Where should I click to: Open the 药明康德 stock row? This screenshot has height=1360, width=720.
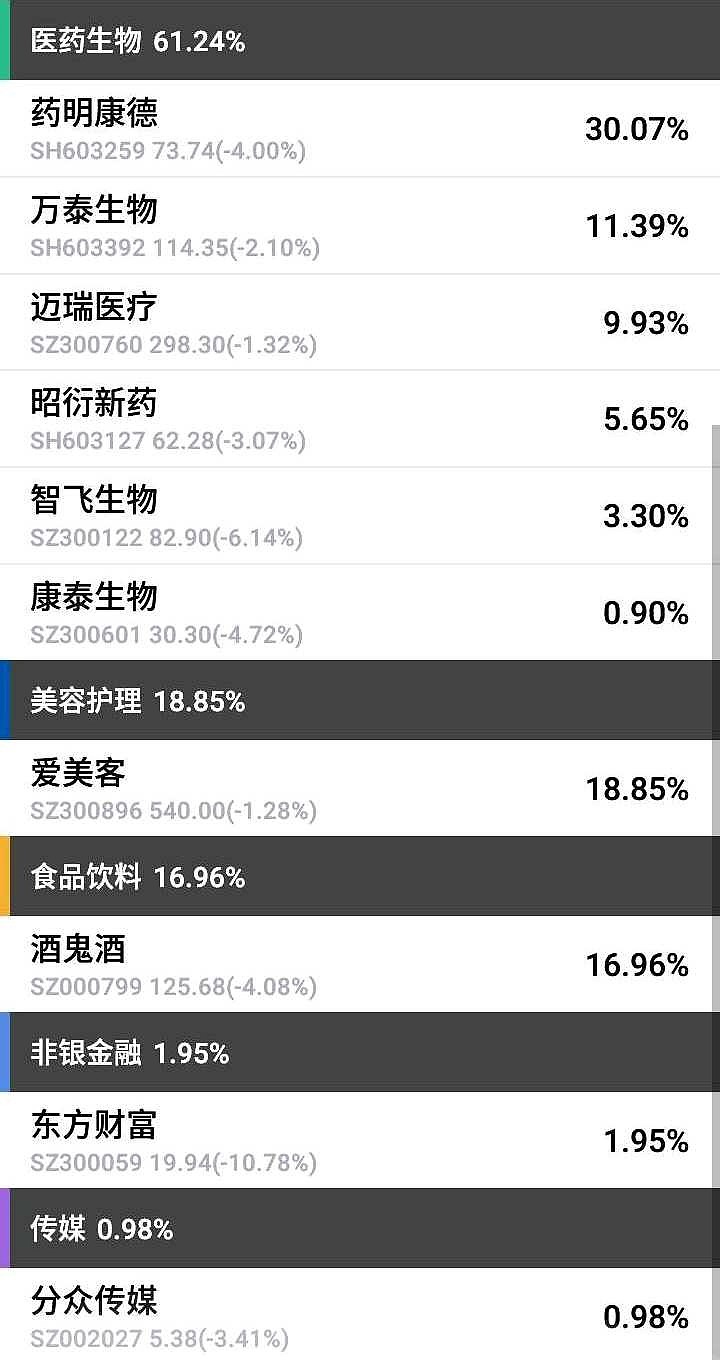pos(360,129)
